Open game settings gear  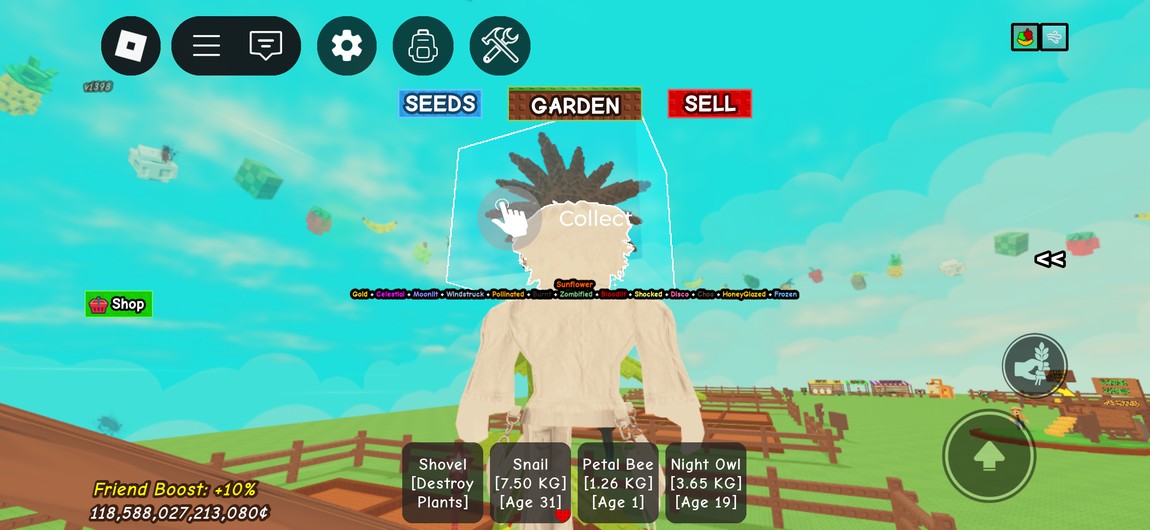pos(346,46)
